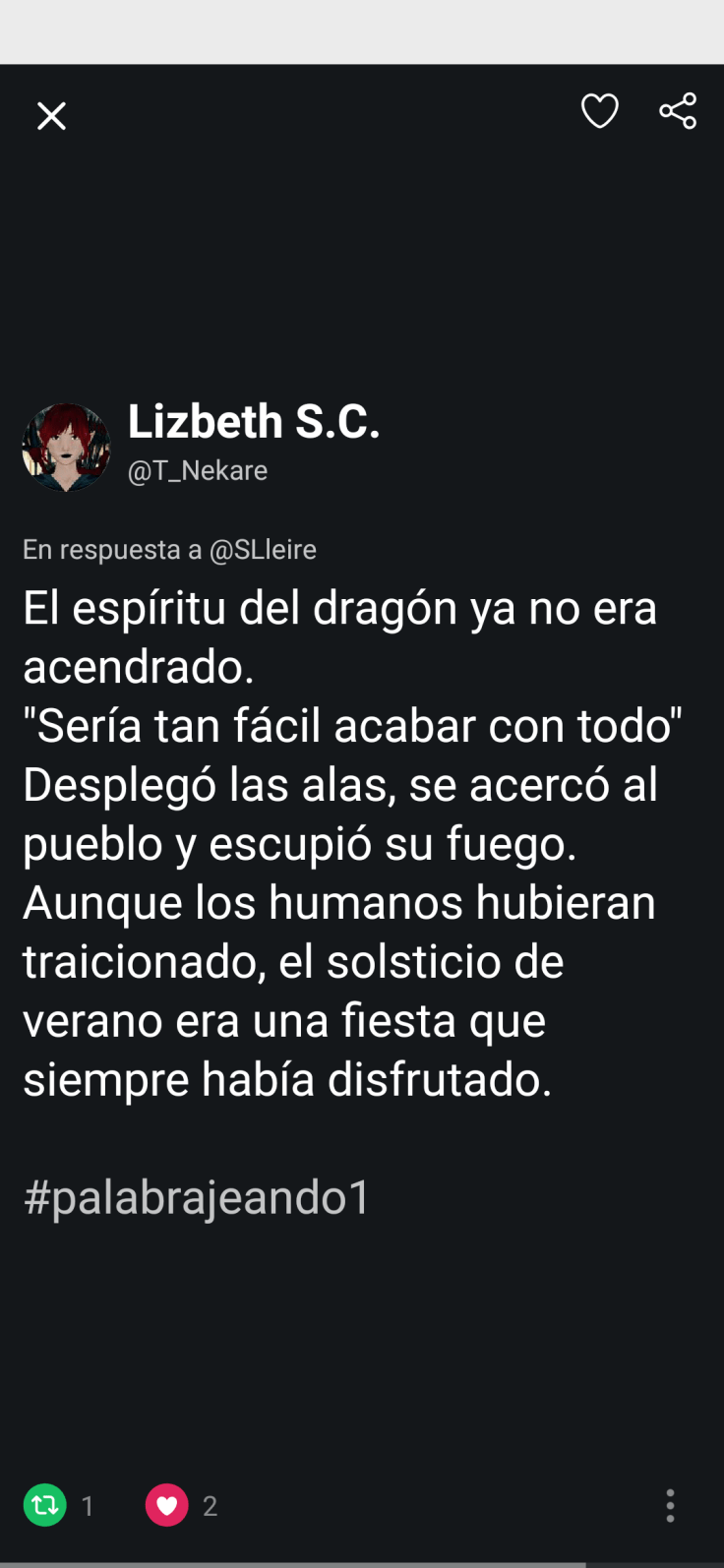Close the tweet detail view
This screenshot has width=724, height=1568.
[51, 116]
